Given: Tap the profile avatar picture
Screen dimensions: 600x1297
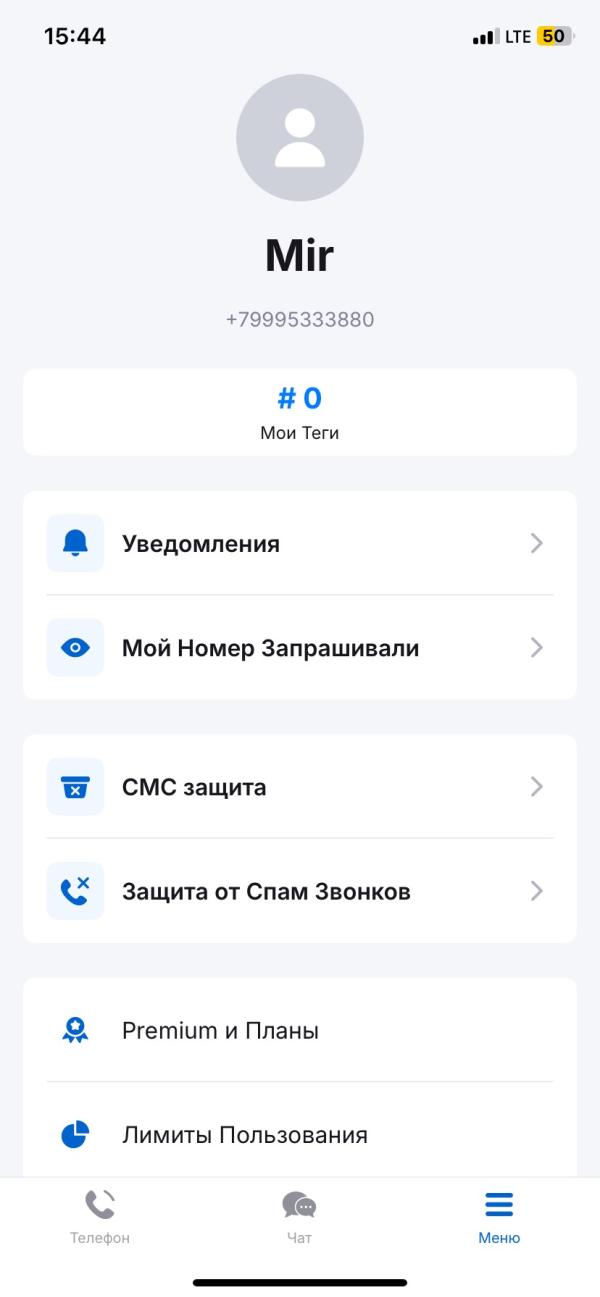Looking at the screenshot, I should coord(300,138).
